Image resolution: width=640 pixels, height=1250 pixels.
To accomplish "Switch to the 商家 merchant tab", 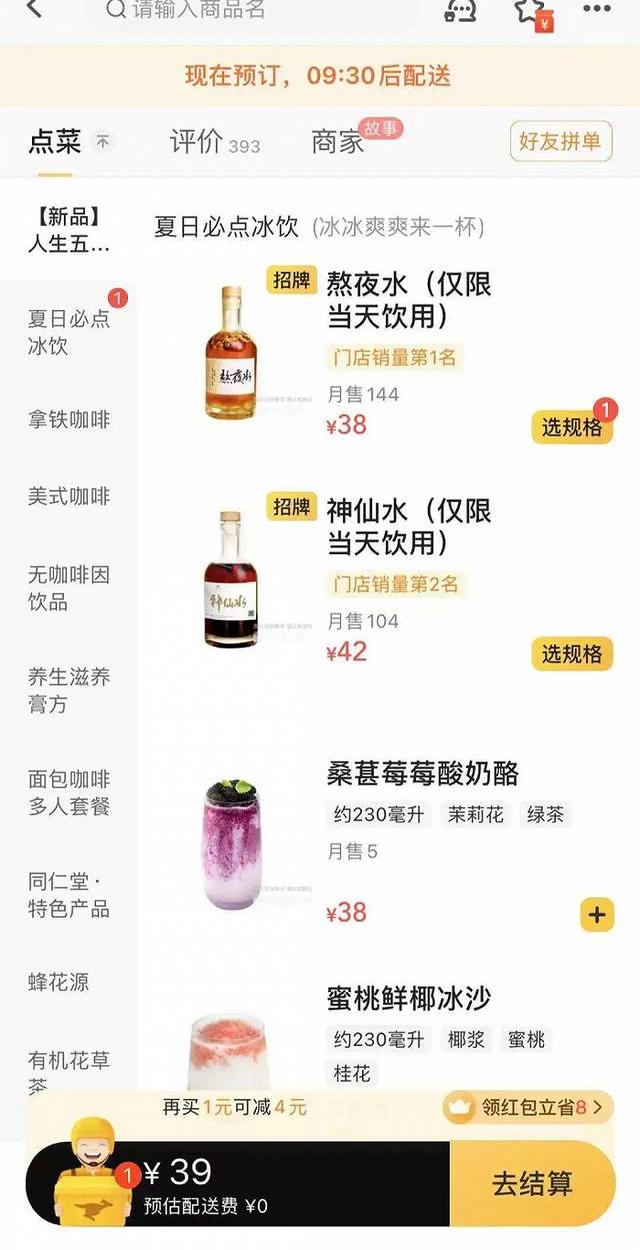I will [338, 142].
